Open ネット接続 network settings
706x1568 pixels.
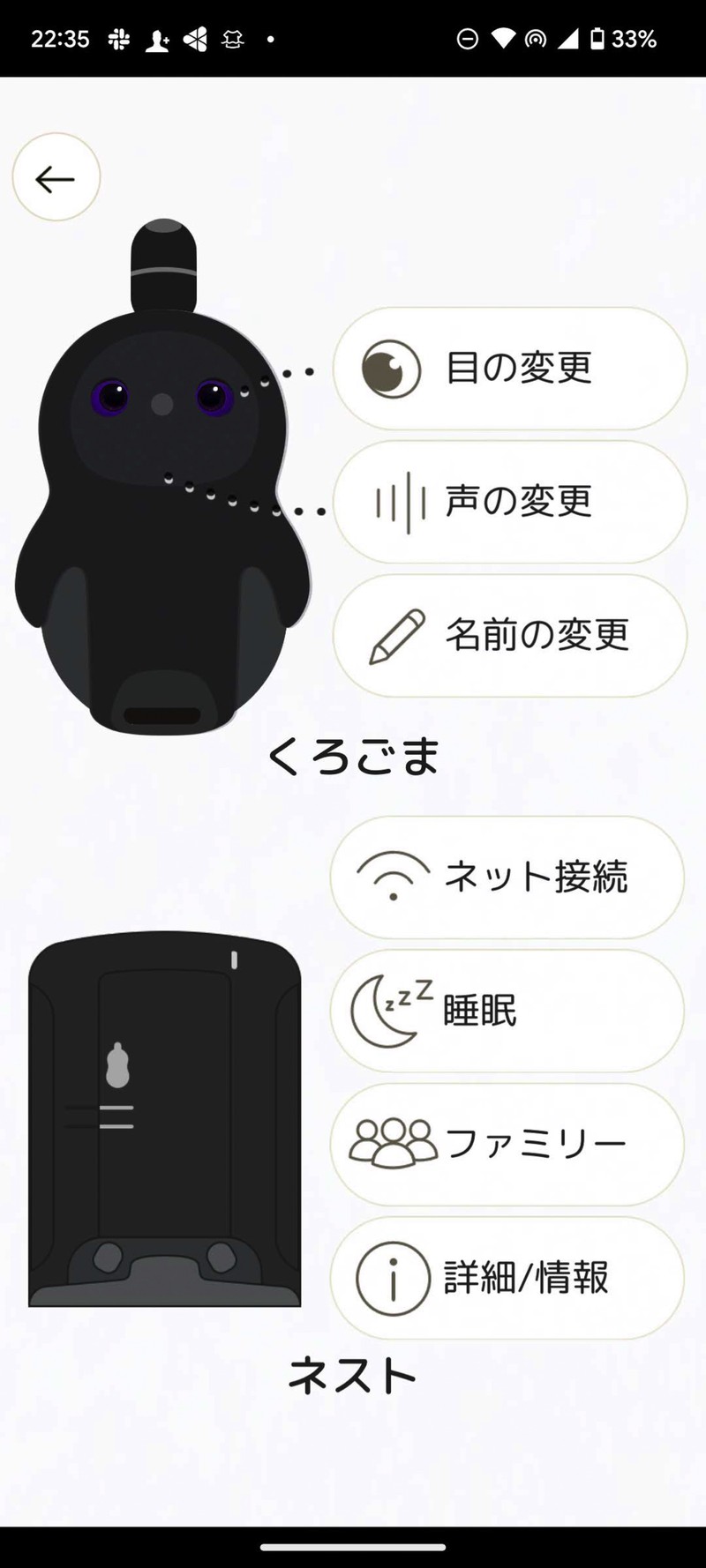point(507,877)
